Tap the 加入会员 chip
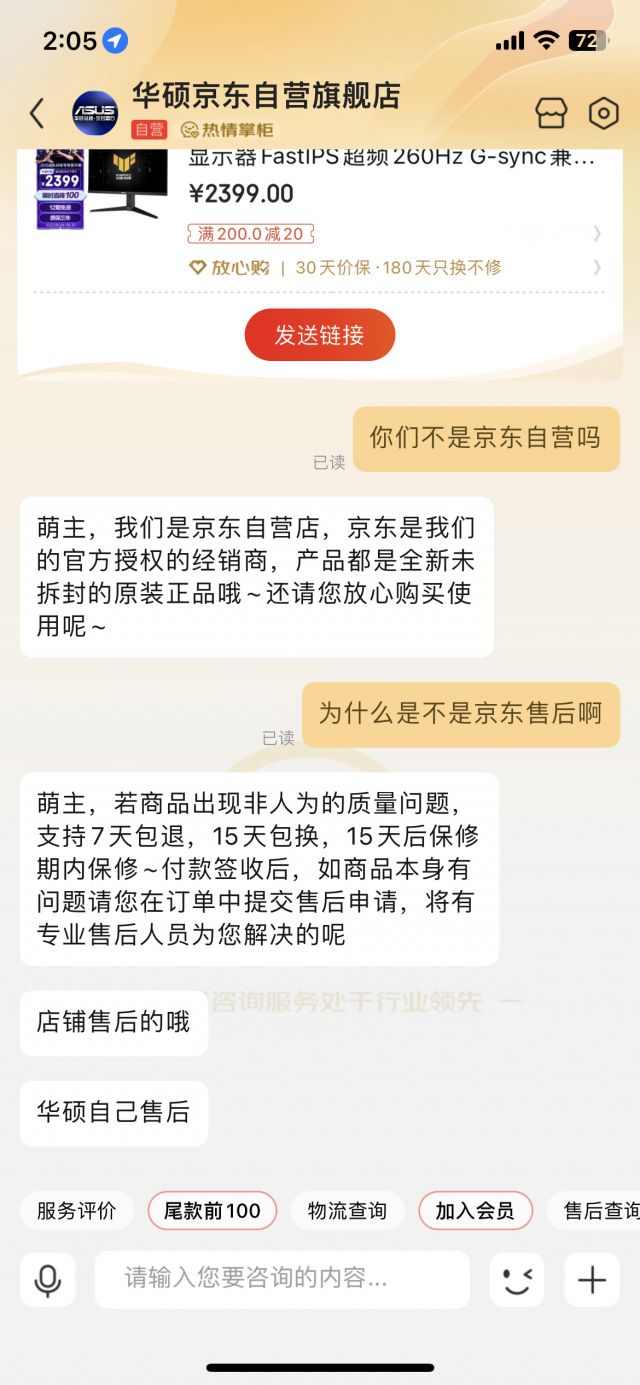Viewport: 640px width, 1385px height. point(475,1211)
